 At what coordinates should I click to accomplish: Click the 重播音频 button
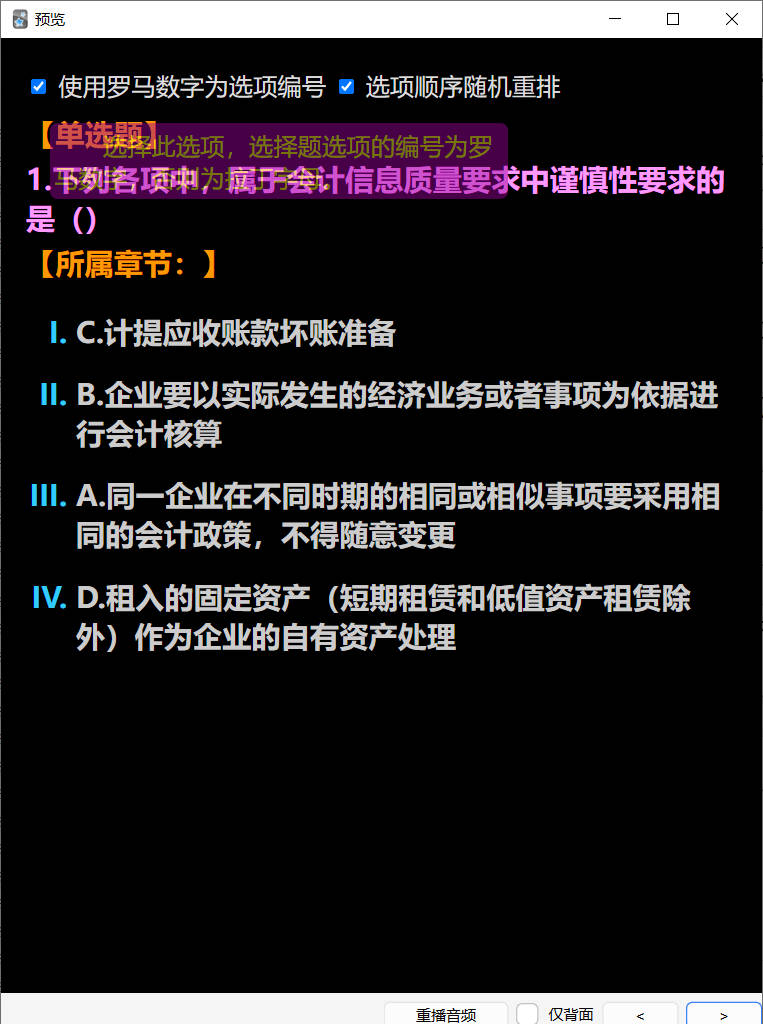pyautogui.click(x=446, y=1014)
